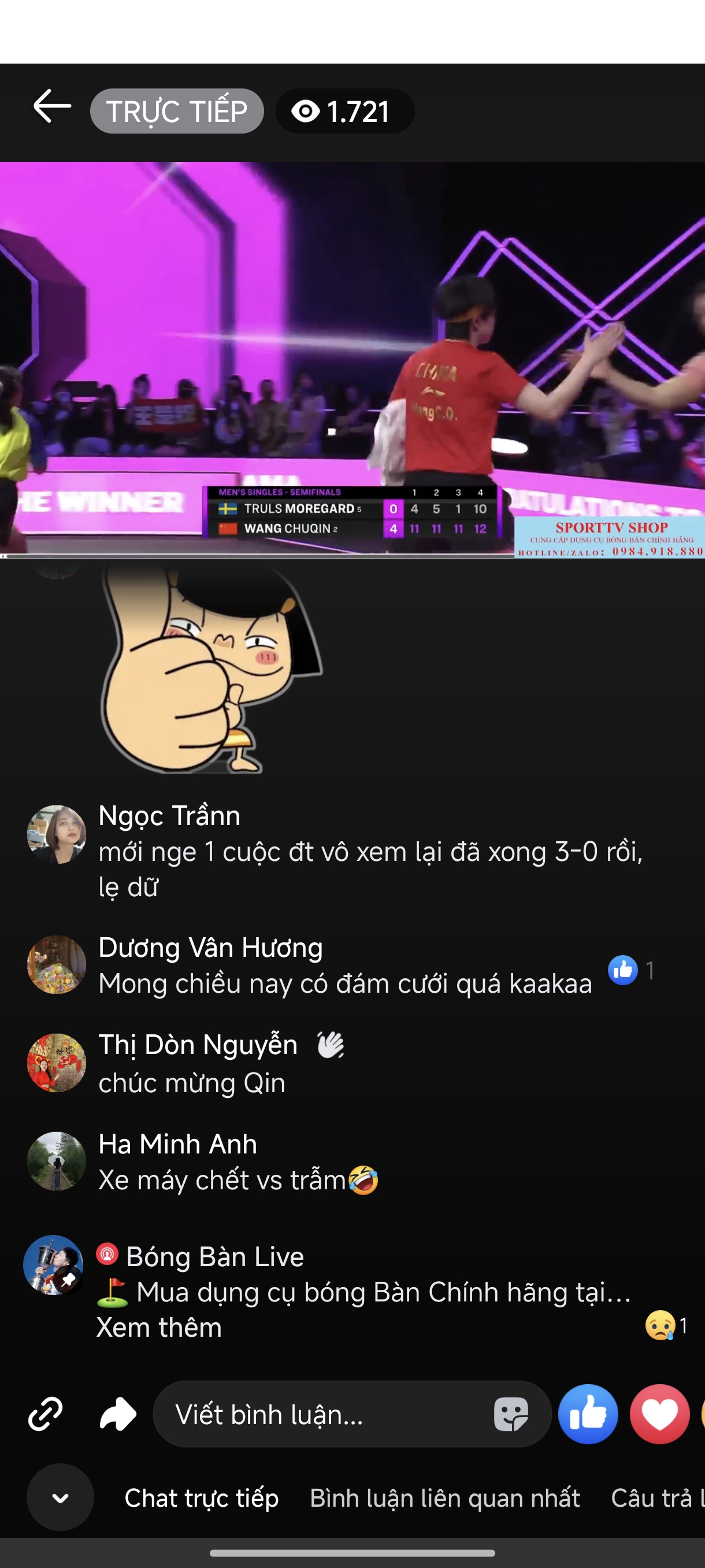Open the sticker picker in comment box
The image size is (705, 1568).
[x=510, y=1414]
